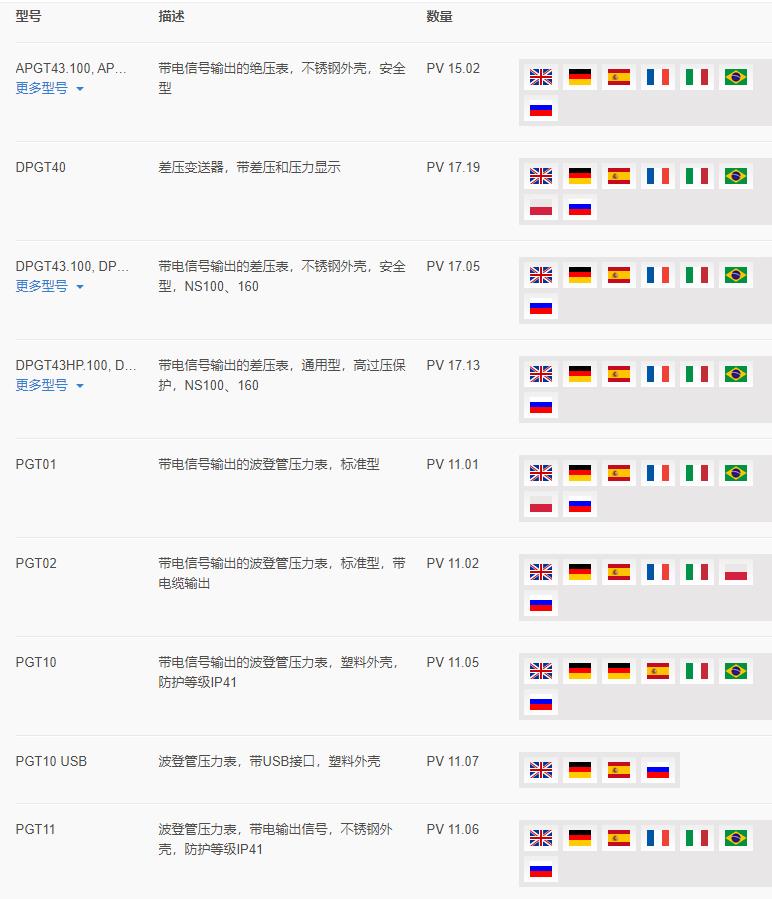Open the Italian flag datasheet for PGT01
The height and width of the screenshot is (899, 772).
[697, 473]
